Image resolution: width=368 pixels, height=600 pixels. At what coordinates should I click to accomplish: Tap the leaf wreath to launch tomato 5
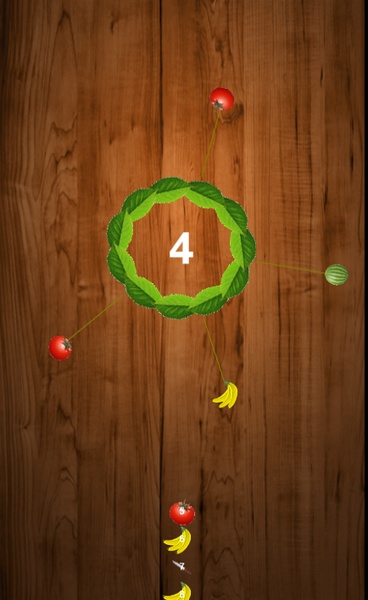(x=181, y=248)
